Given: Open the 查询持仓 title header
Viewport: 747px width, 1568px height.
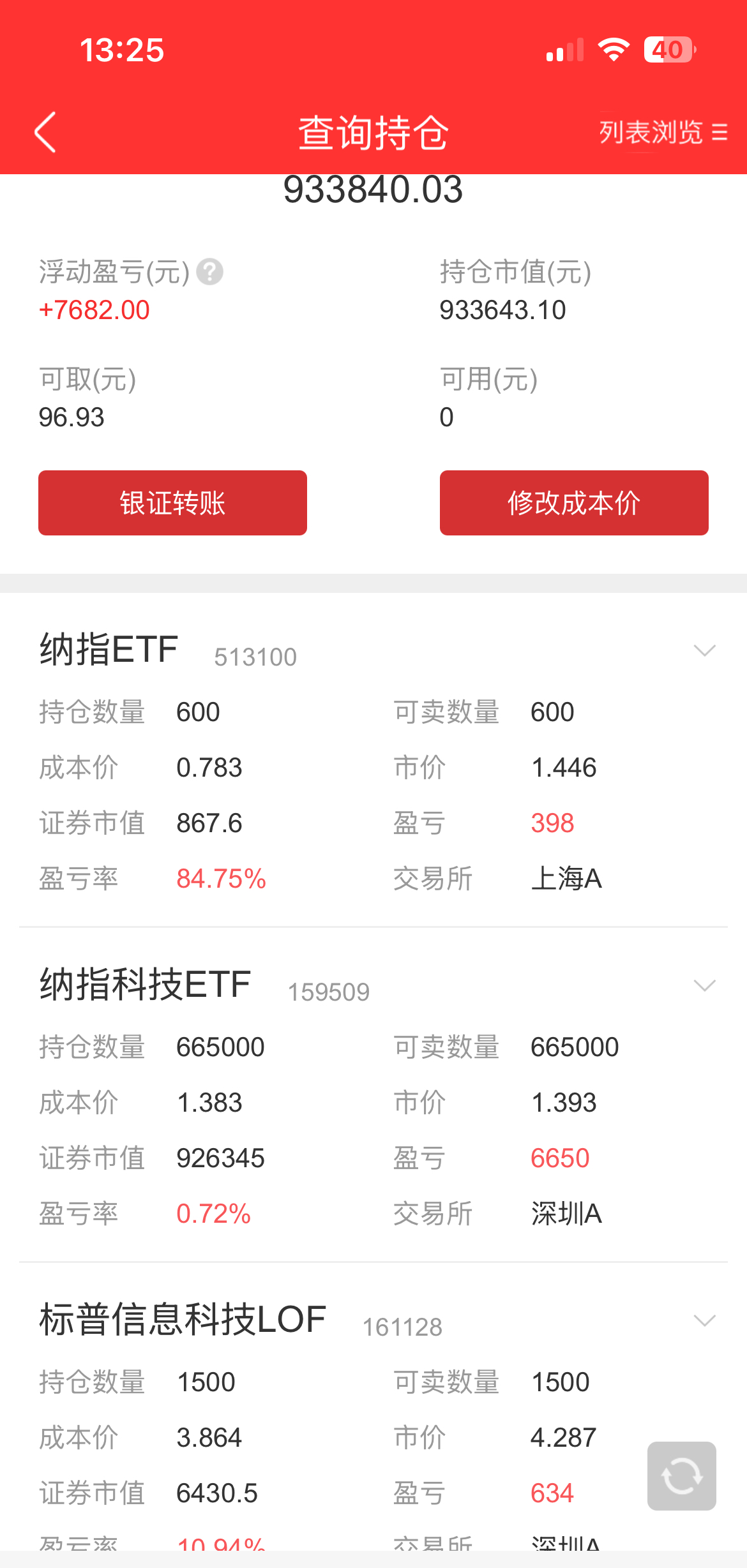Looking at the screenshot, I should pos(373,131).
